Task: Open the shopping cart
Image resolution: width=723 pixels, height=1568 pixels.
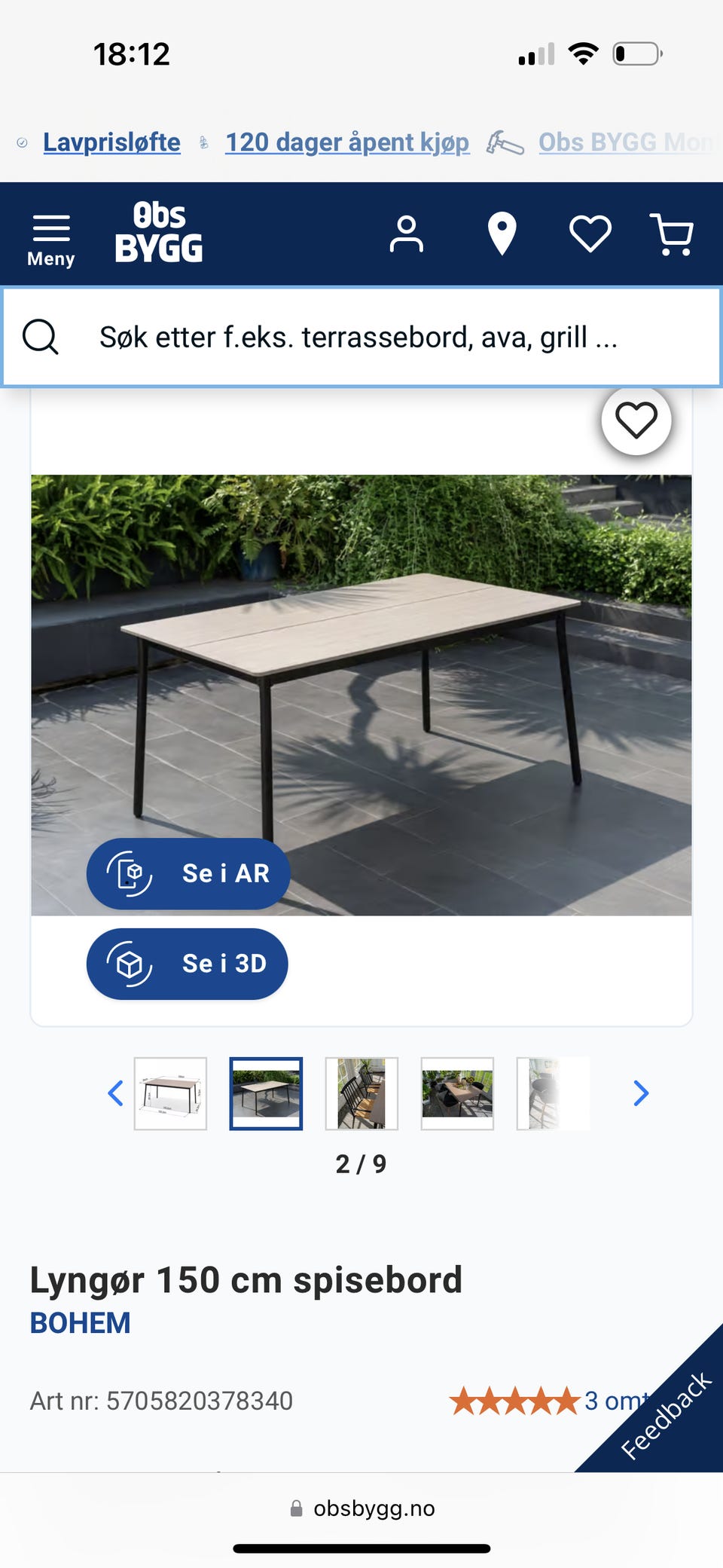Action: [x=674, y=234]
